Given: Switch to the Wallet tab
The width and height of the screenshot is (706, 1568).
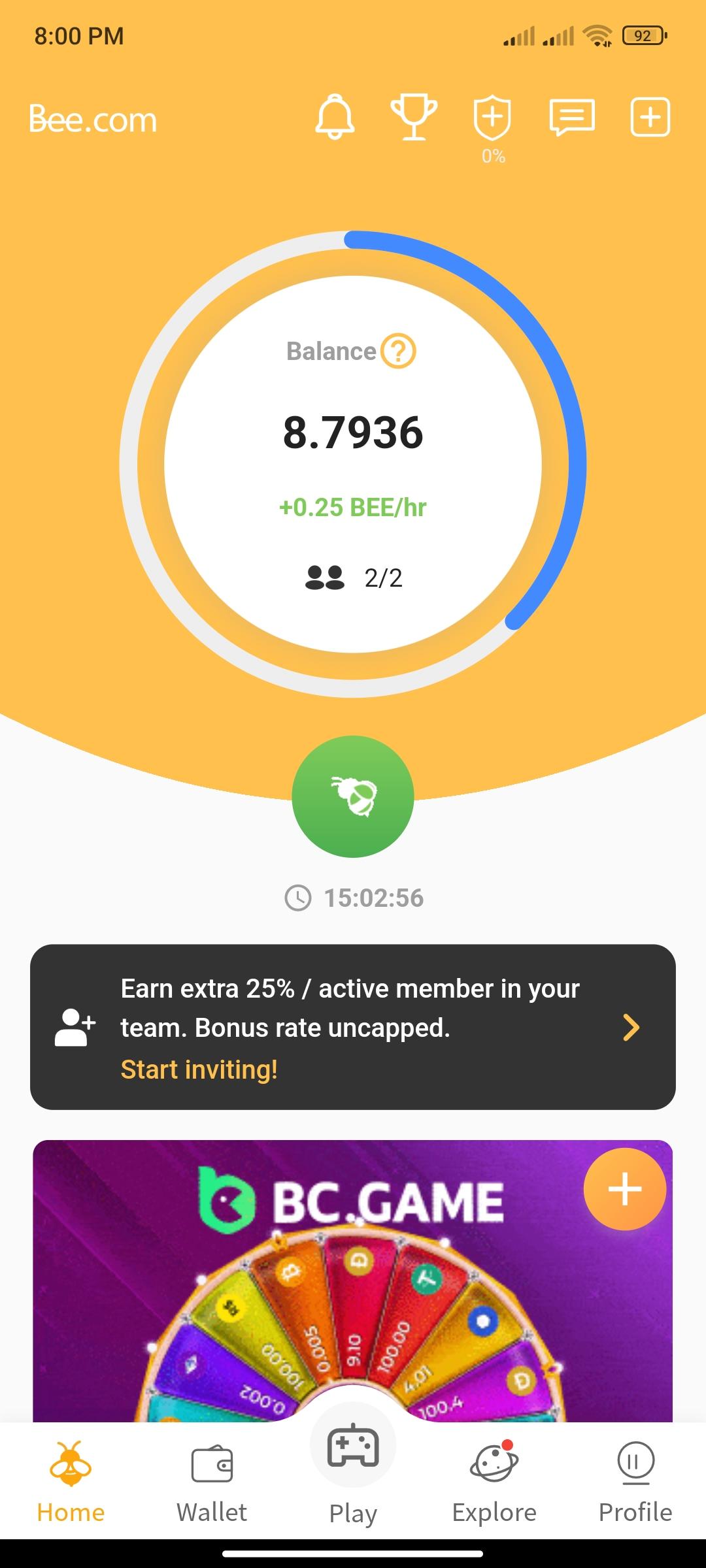Looking at the screenshot, I should pos(212,1483).
